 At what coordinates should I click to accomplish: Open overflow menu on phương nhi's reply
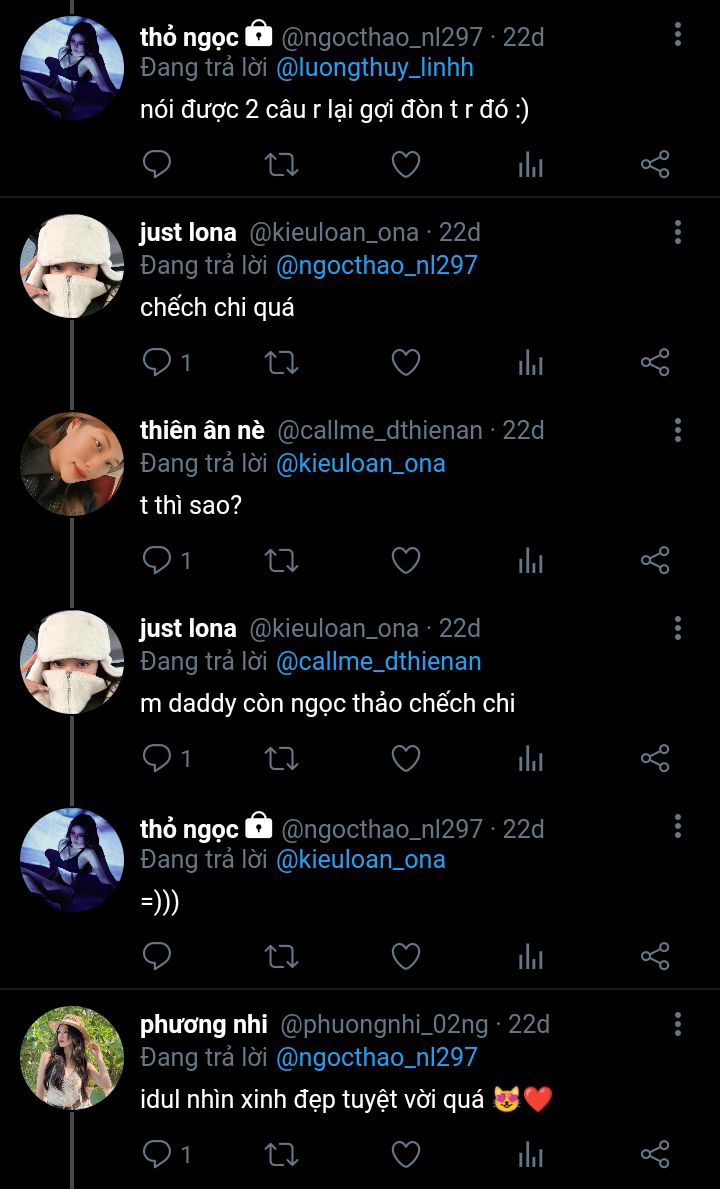tap(678, 1024)
